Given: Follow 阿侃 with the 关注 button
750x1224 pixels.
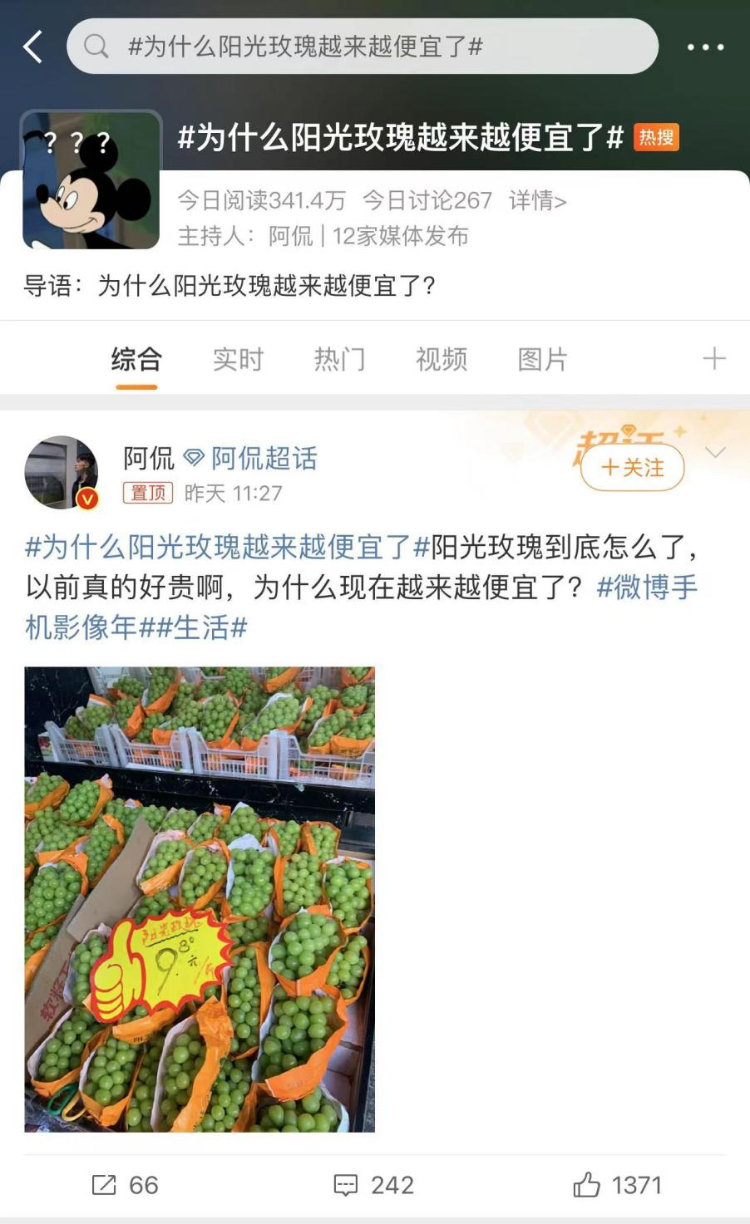Looking at the screenshot, I should click(632, 467).
